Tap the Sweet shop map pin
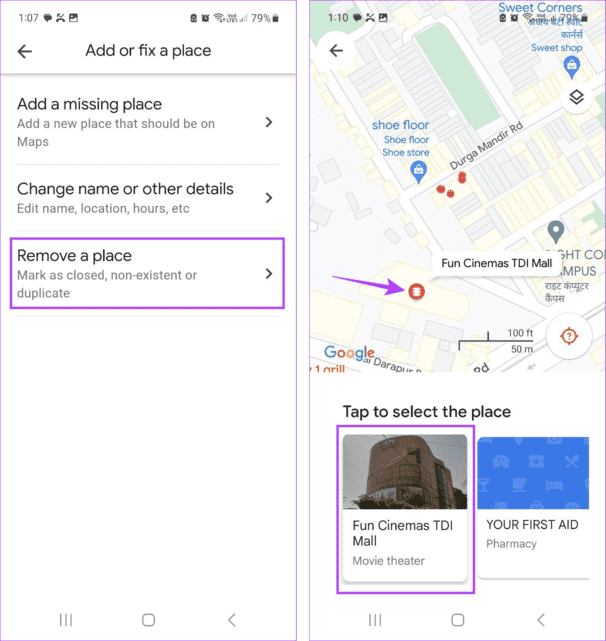The height and width of the screenshot is (641, 606). pos(572,67)
